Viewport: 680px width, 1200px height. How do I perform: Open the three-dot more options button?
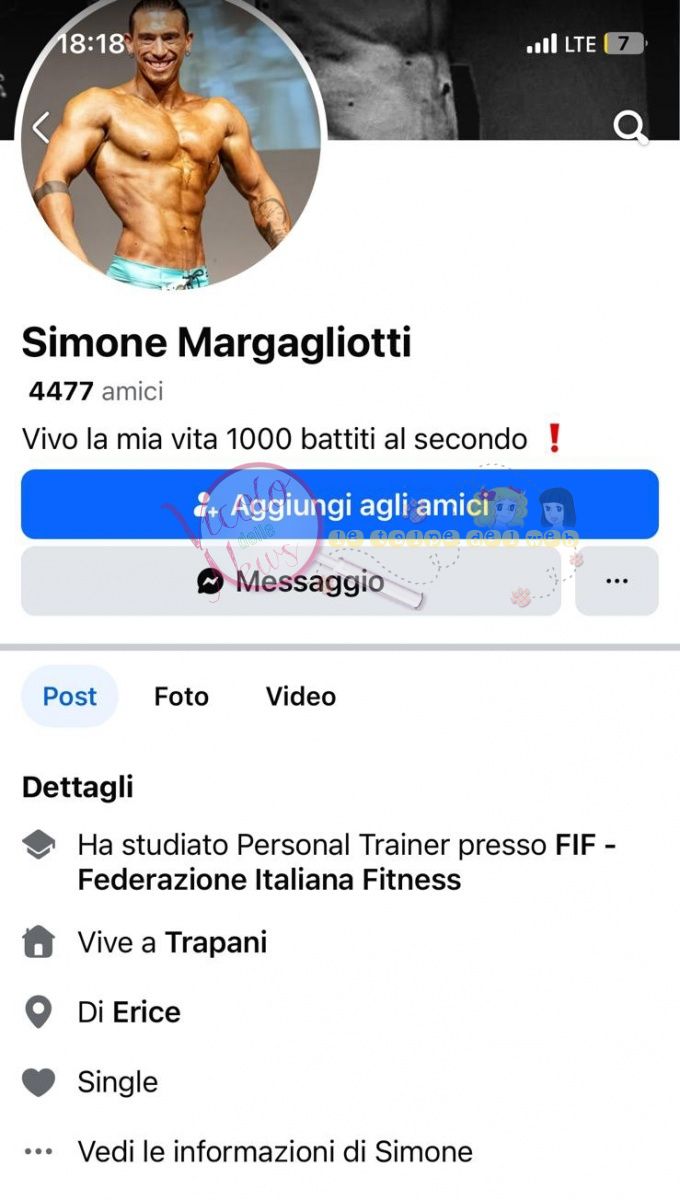[x=617, y=581]
